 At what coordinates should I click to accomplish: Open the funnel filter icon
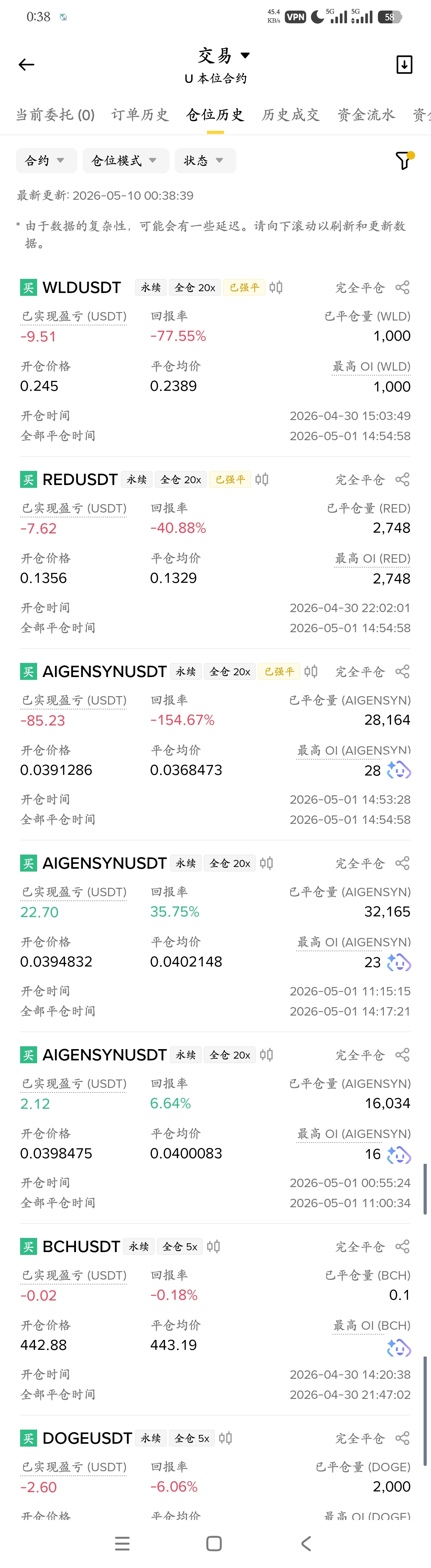click(x=403, y=161)
